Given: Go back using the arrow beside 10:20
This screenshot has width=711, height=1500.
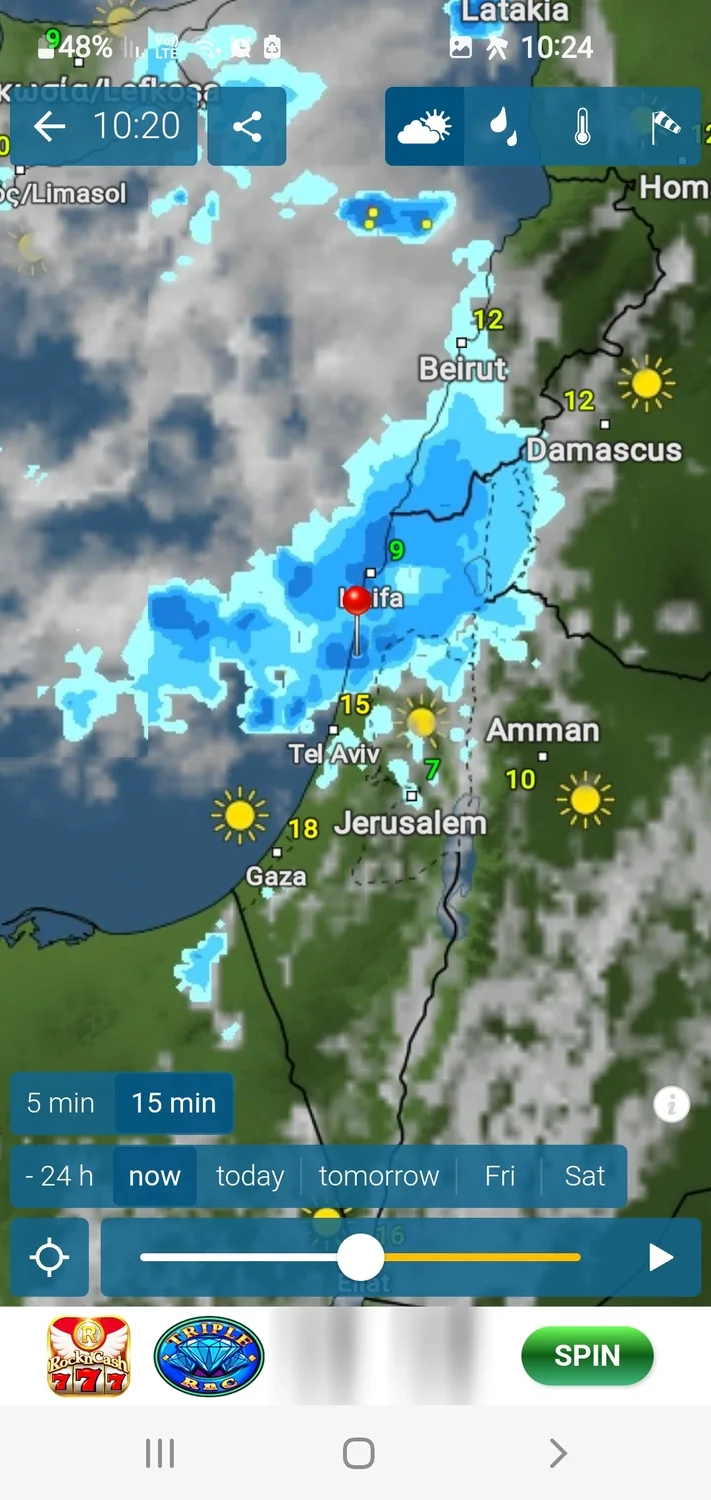Looking at the screenshot, I should tap(50, 127).
